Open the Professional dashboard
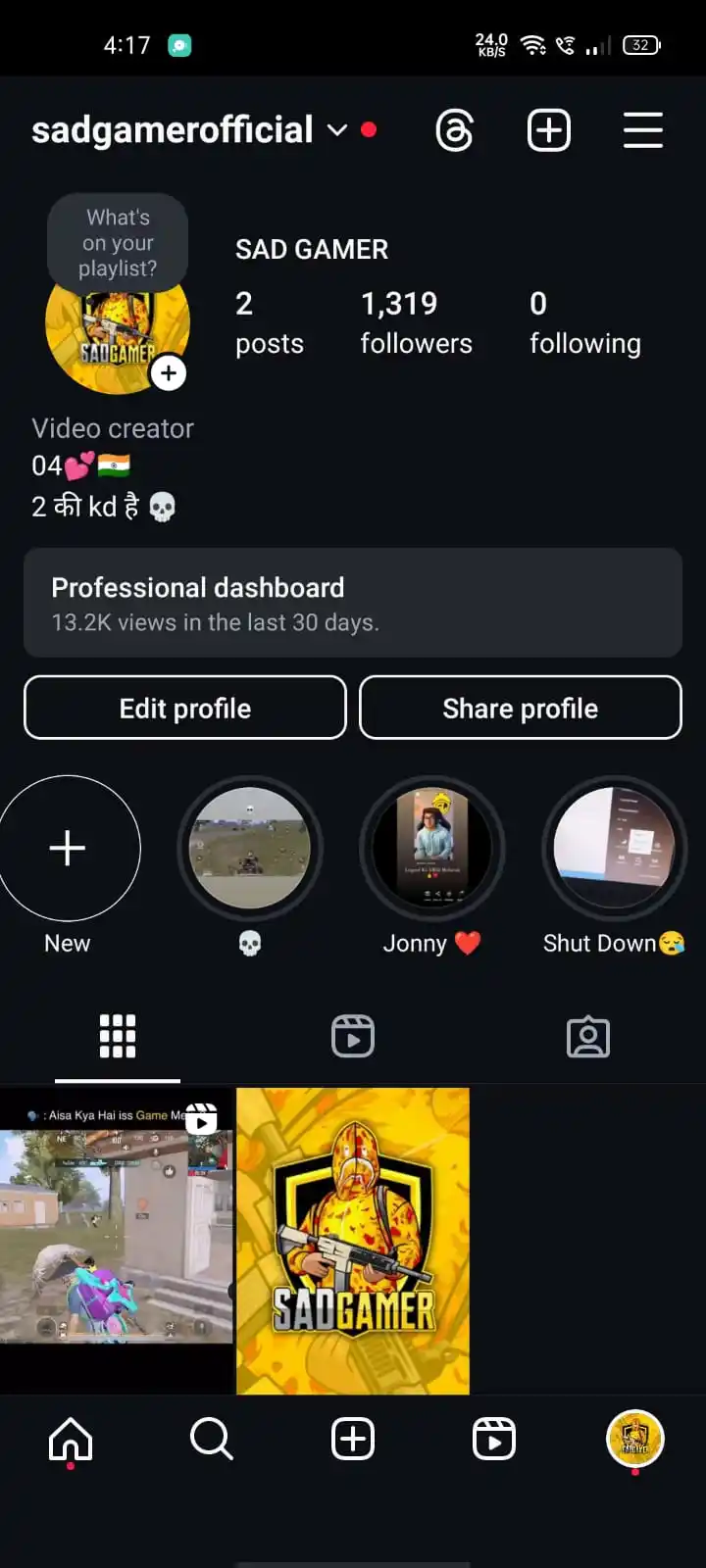This screenshot has width=706, height=1568. click(x=353, y=603)
